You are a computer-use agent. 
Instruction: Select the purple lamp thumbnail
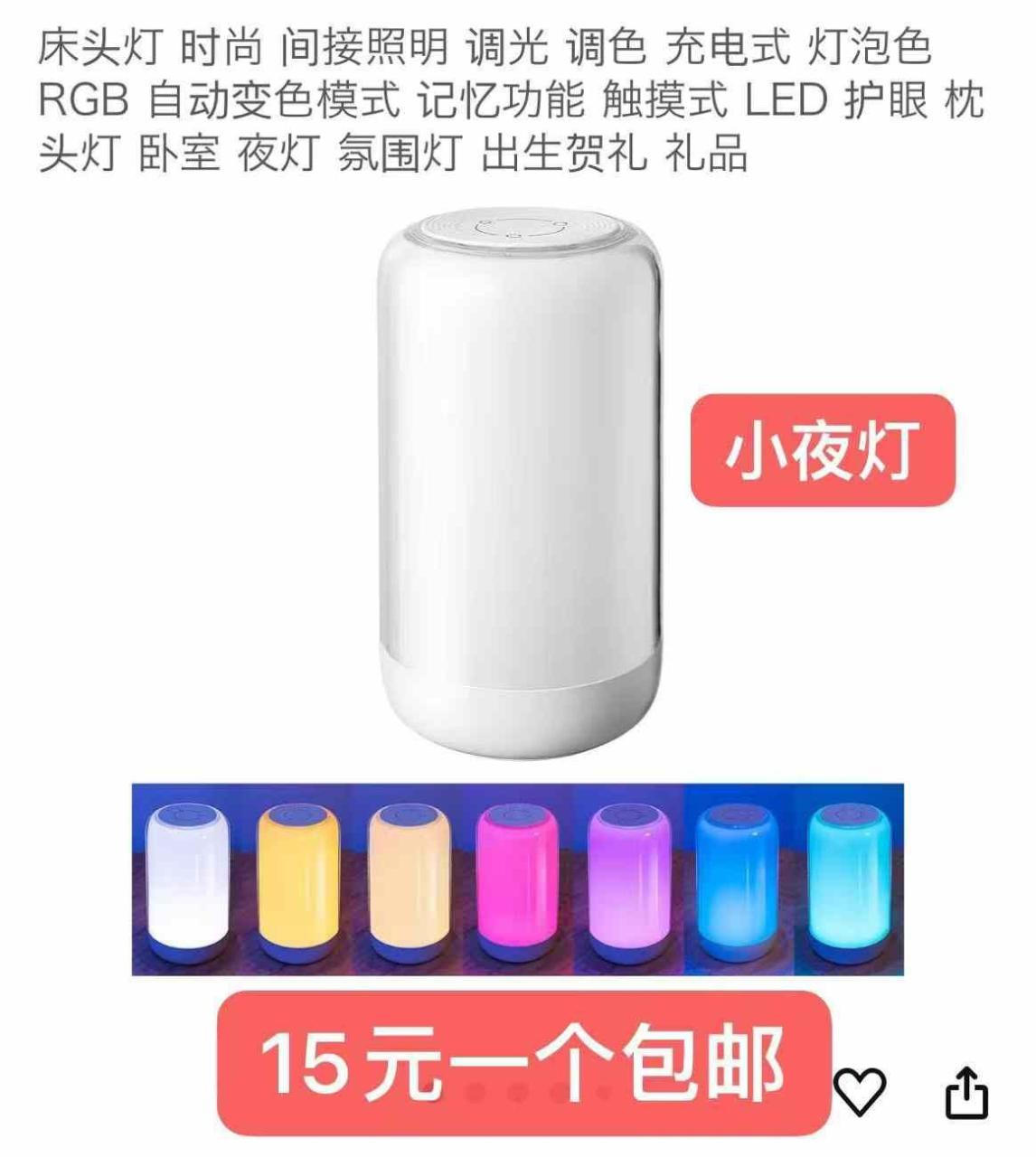628,879
